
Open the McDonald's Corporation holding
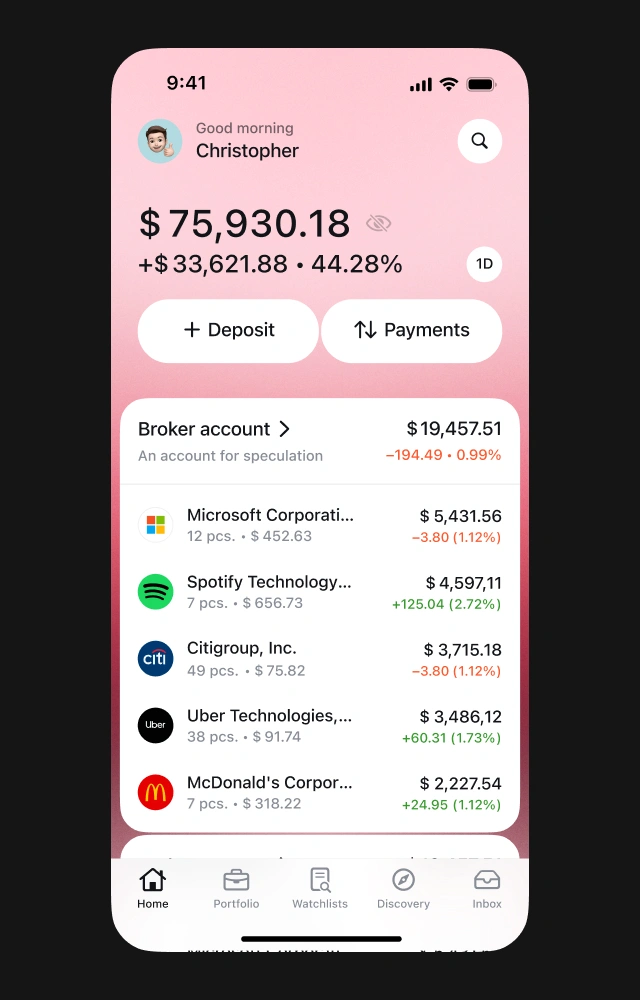pyautogui.click(x=320, y=793)
